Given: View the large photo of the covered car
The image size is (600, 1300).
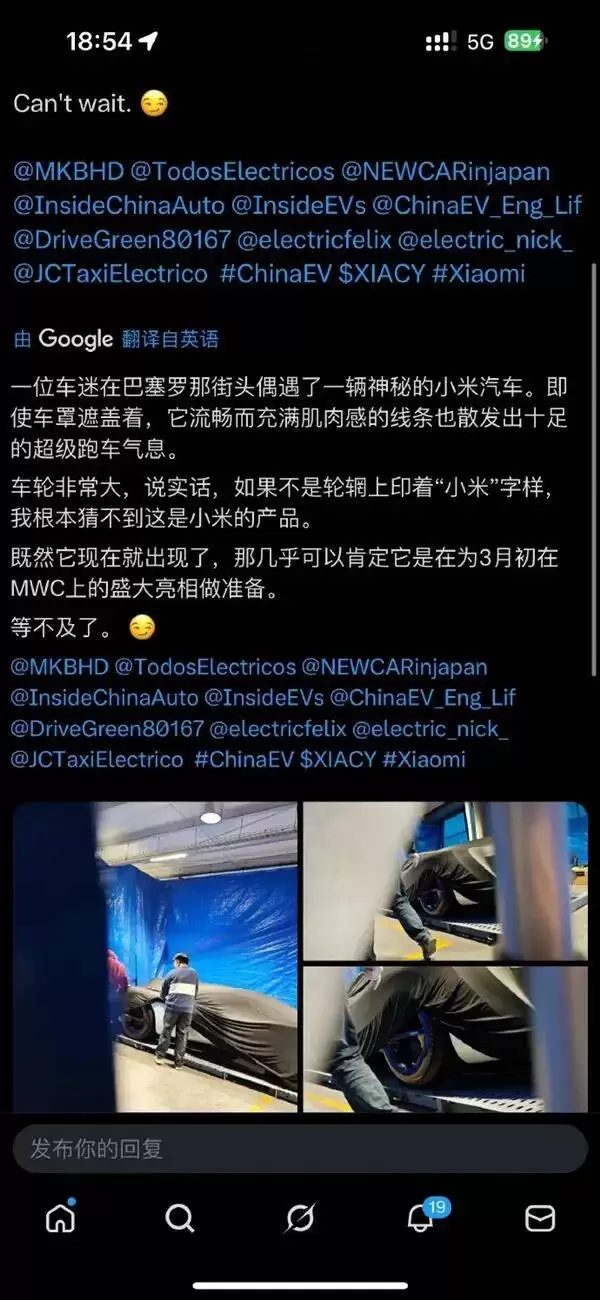Looking at the screenshot, I should coord(155,957).
